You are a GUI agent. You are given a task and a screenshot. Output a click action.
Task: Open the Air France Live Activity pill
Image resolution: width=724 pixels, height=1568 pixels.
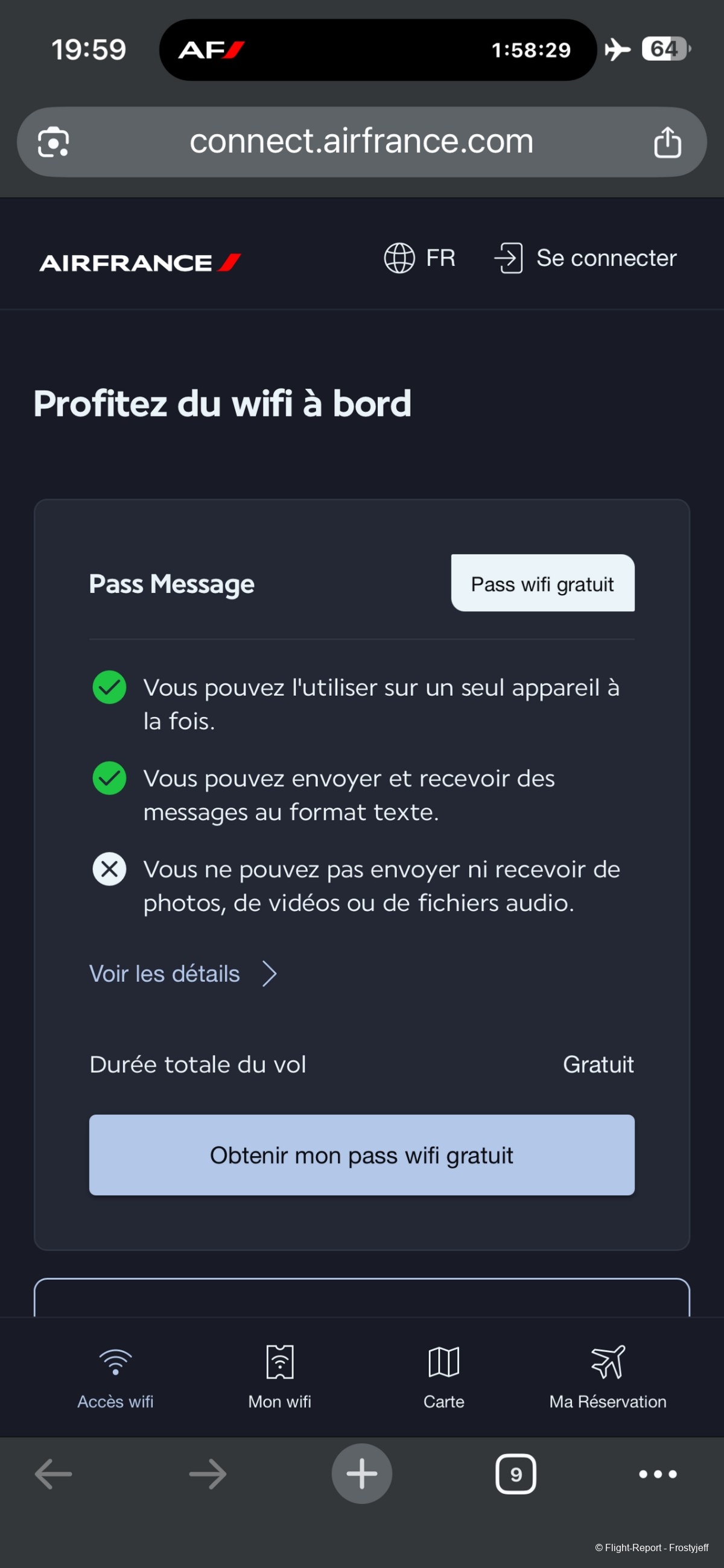click(378, 50)
